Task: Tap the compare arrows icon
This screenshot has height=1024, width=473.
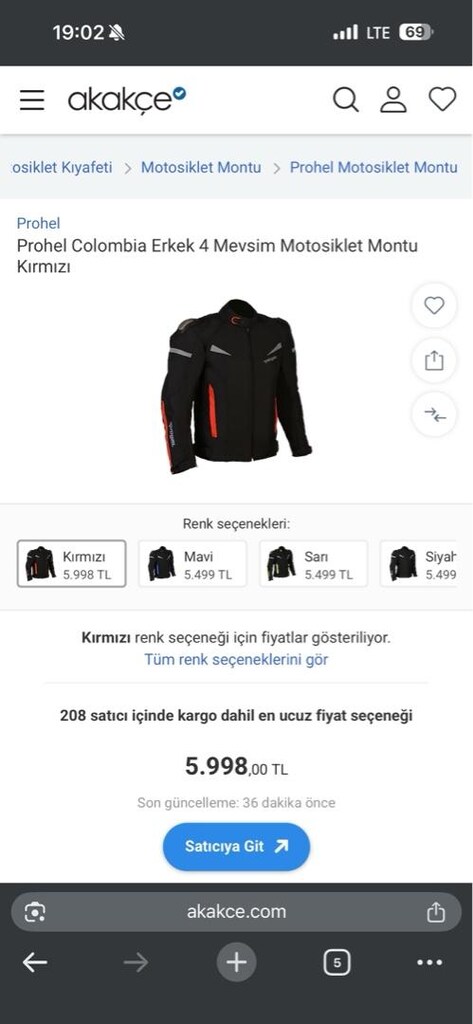Action: [x=434, y=415]
